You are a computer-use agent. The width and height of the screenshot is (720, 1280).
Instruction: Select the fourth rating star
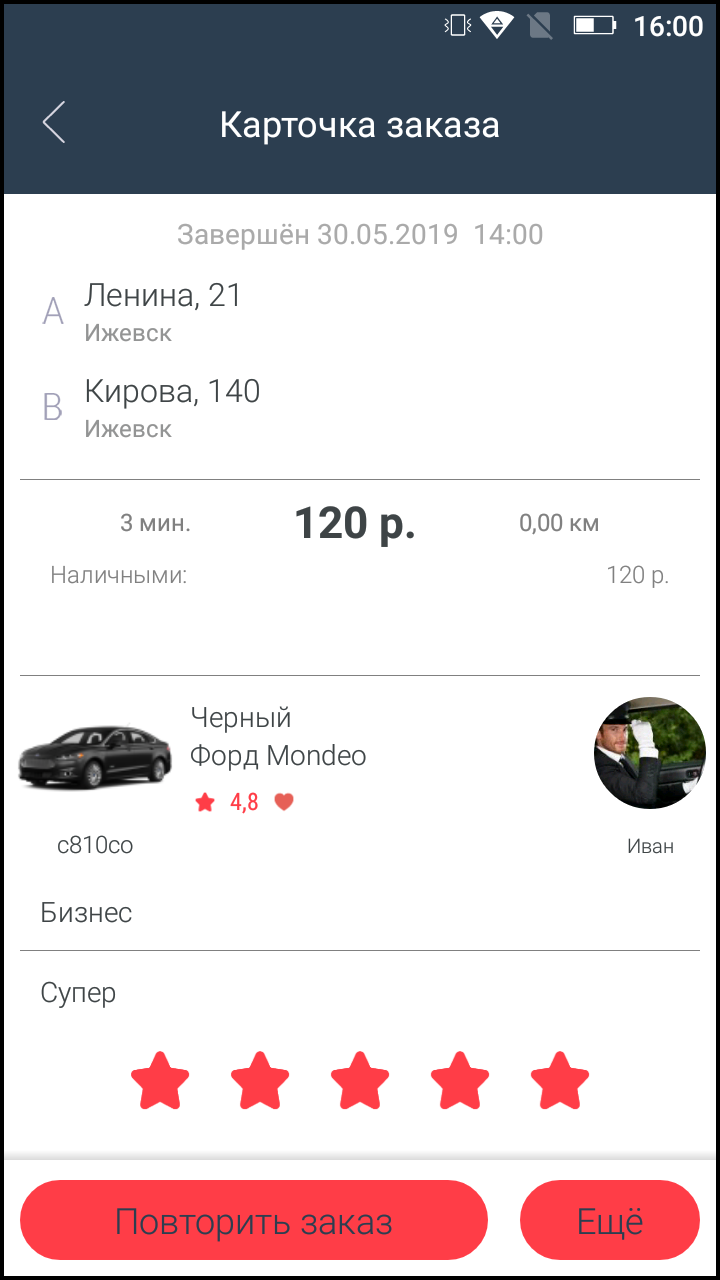pos(460,1080)
